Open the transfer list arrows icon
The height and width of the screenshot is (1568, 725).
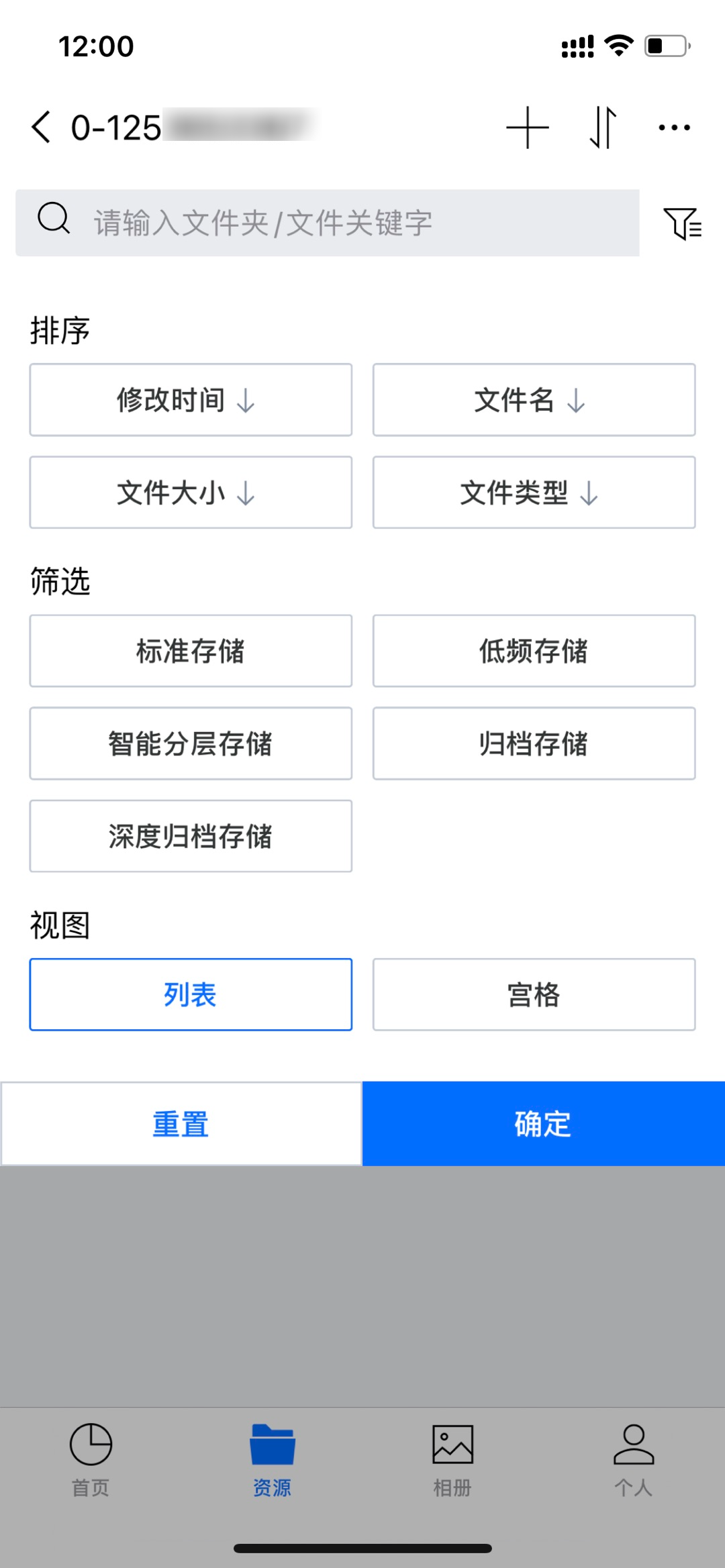(602, 127)
